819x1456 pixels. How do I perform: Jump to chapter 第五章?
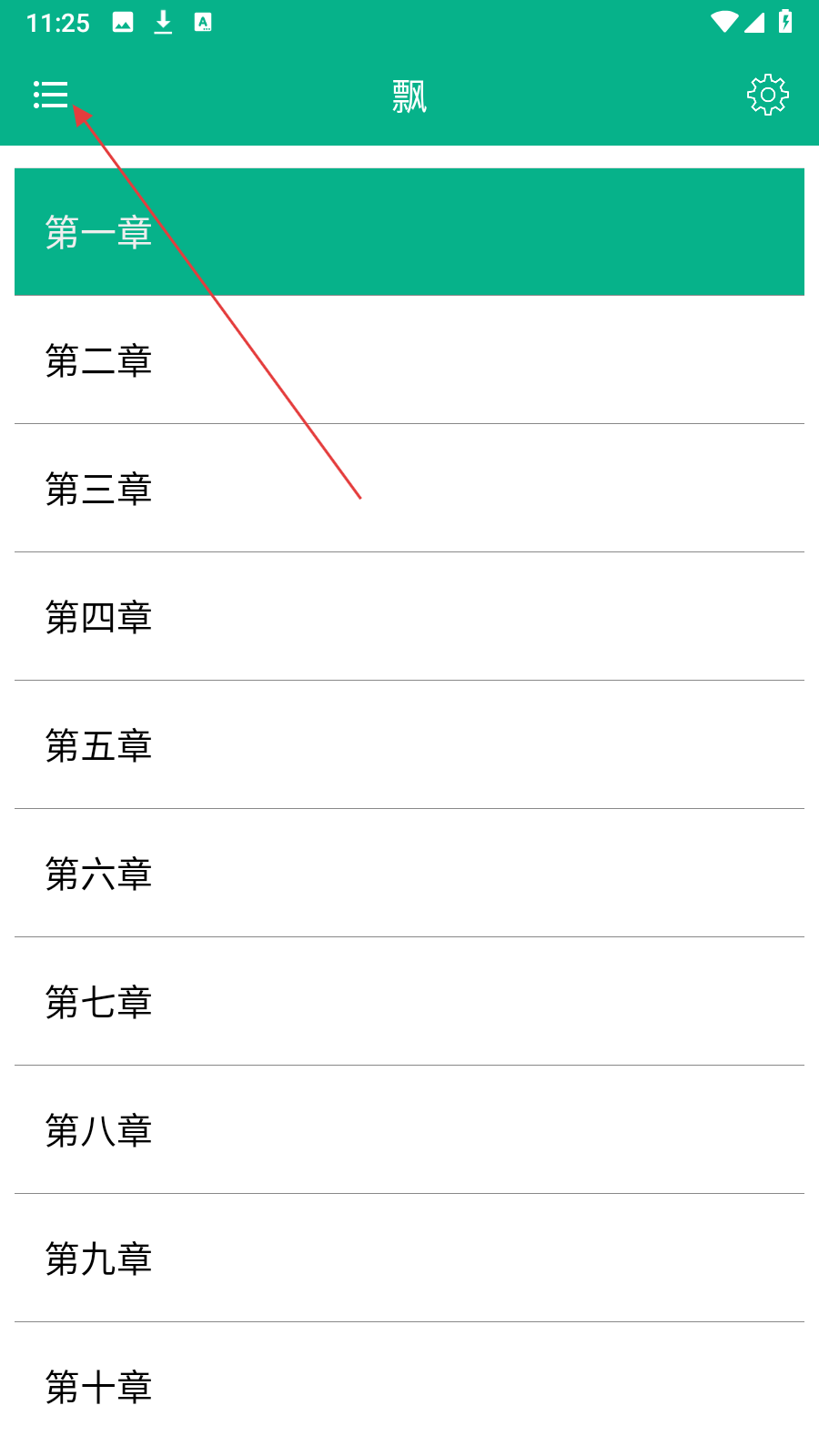coord(409,745)
